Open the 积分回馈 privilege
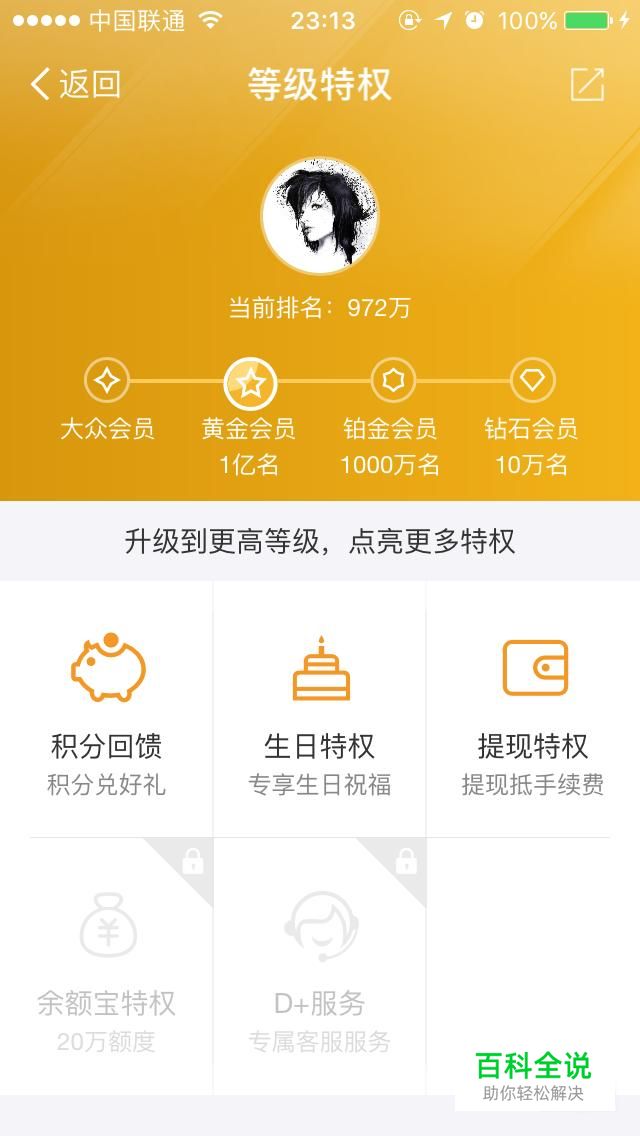640x1136 pixels. coord(107,710)
